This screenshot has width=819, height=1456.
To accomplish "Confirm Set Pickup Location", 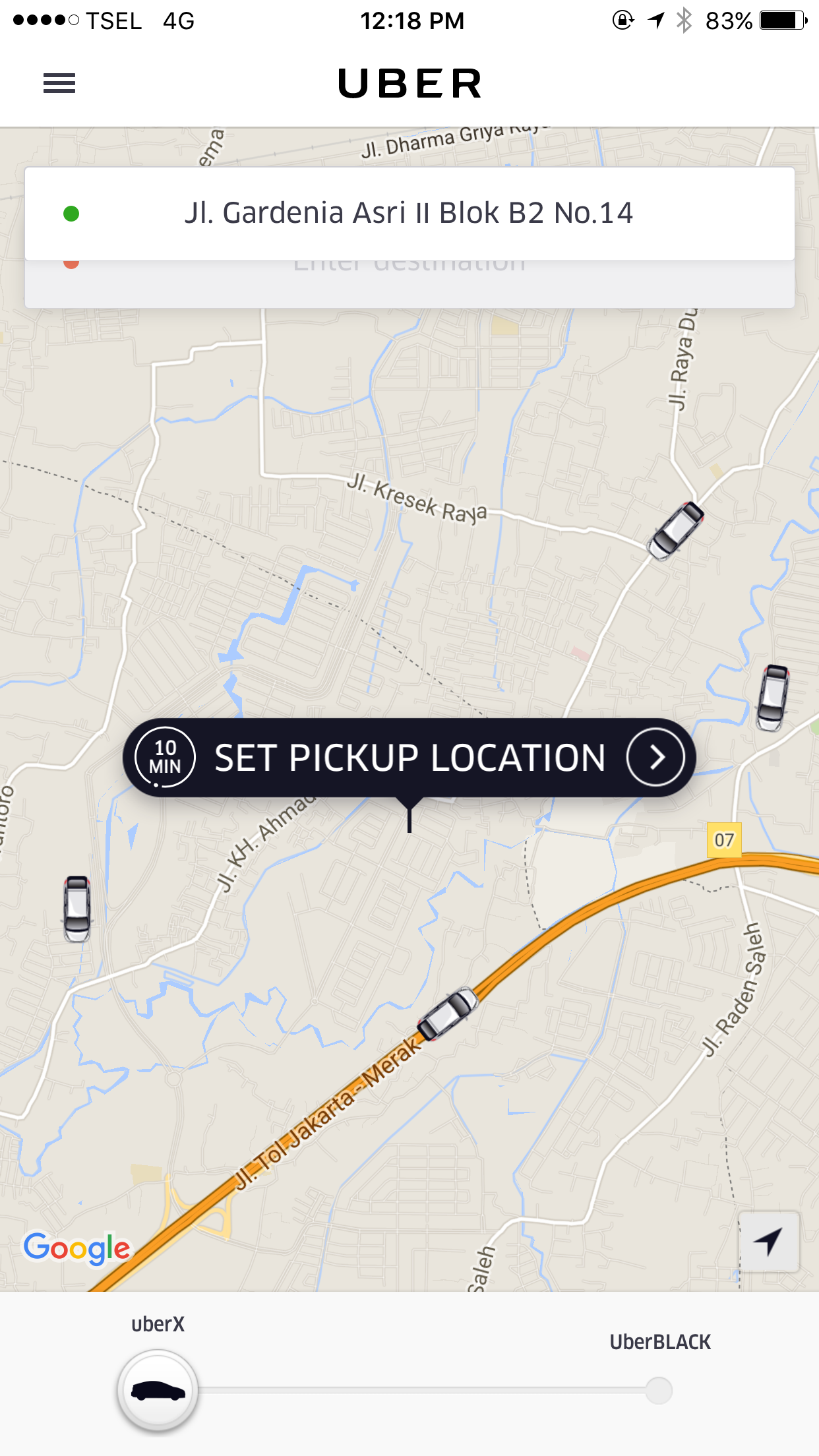I will pyautogui.click(x=409, y=758).
